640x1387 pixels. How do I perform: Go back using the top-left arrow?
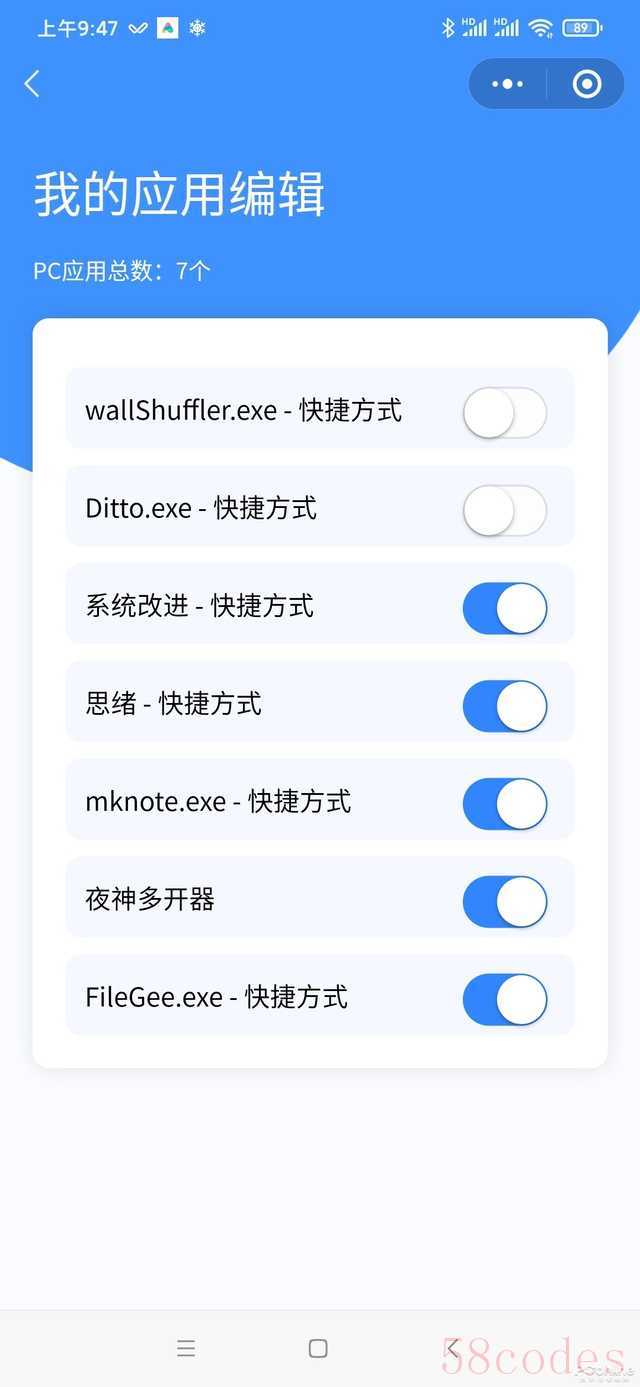32,84
